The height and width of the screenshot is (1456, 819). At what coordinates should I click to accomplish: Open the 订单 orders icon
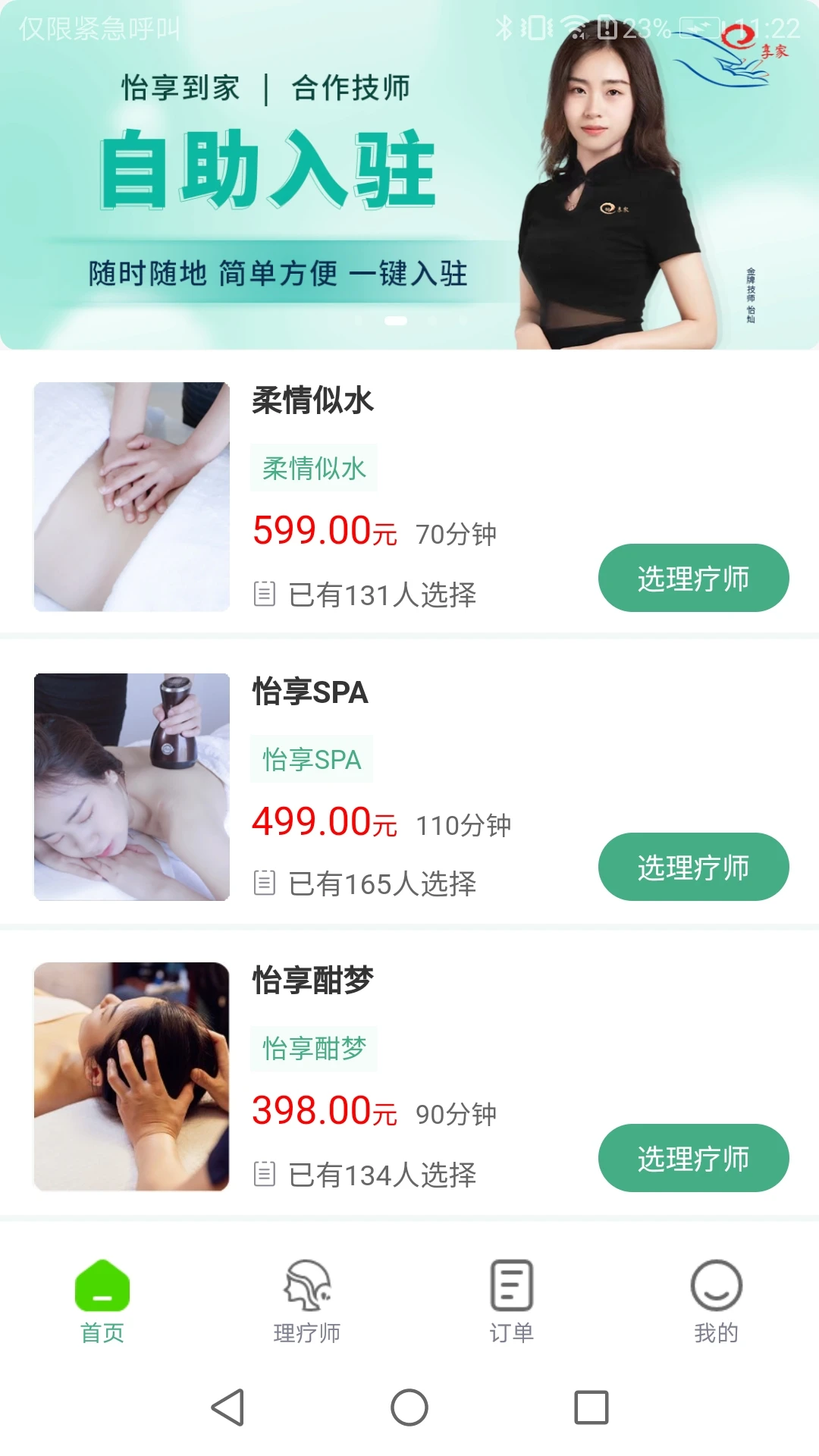510,1286
